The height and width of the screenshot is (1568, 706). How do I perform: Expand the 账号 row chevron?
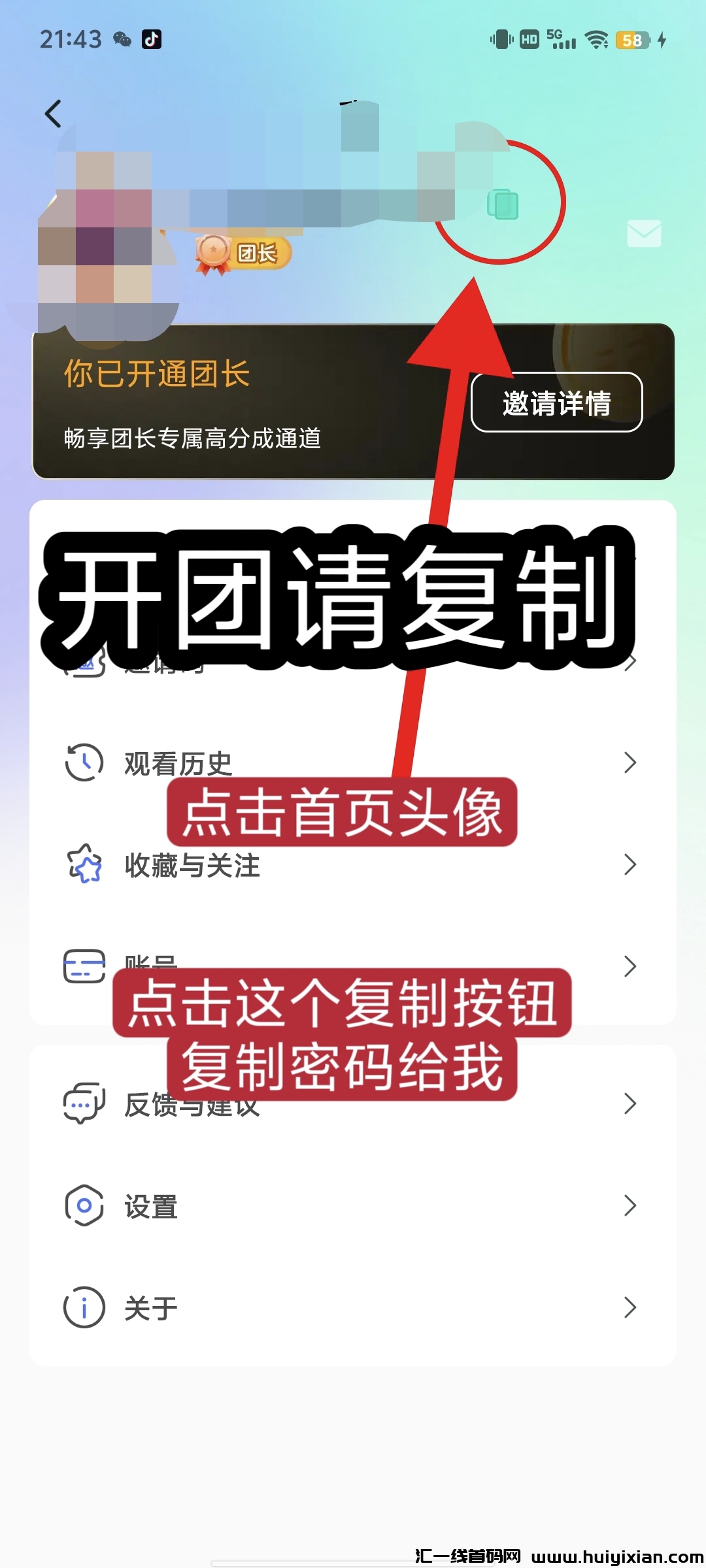pyautogui.click(x=630, y=965)
